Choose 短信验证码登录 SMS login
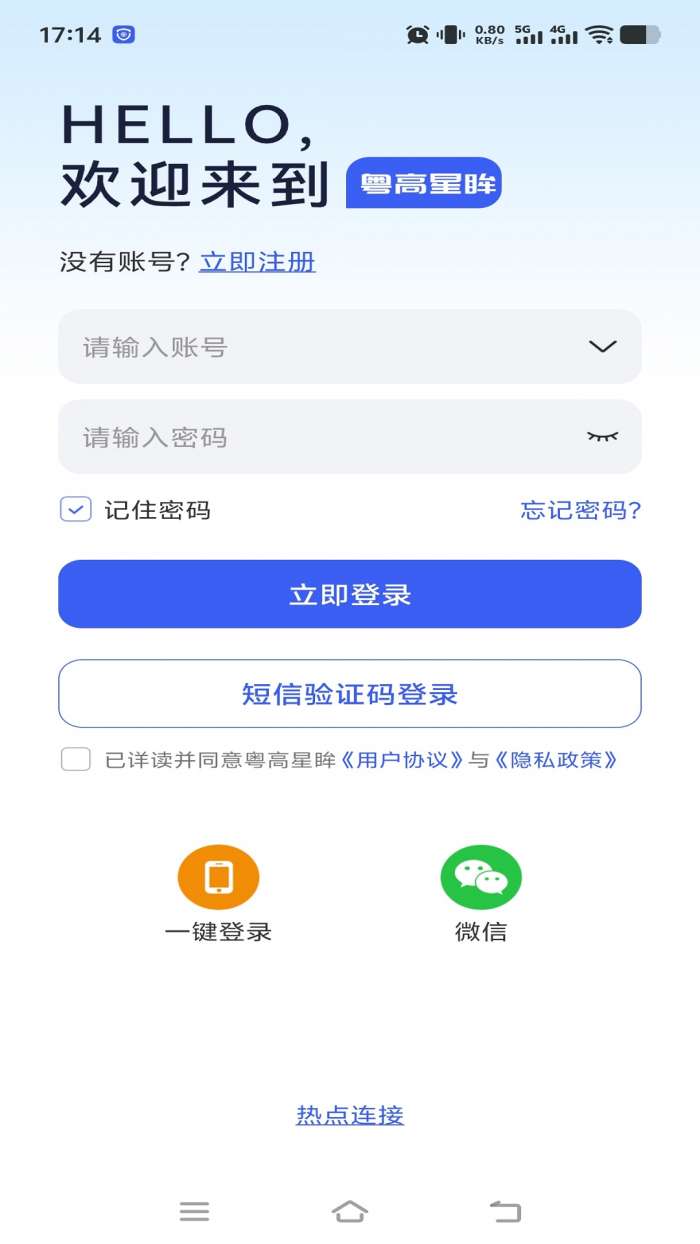700x1244 pixels. click(349, 693)
